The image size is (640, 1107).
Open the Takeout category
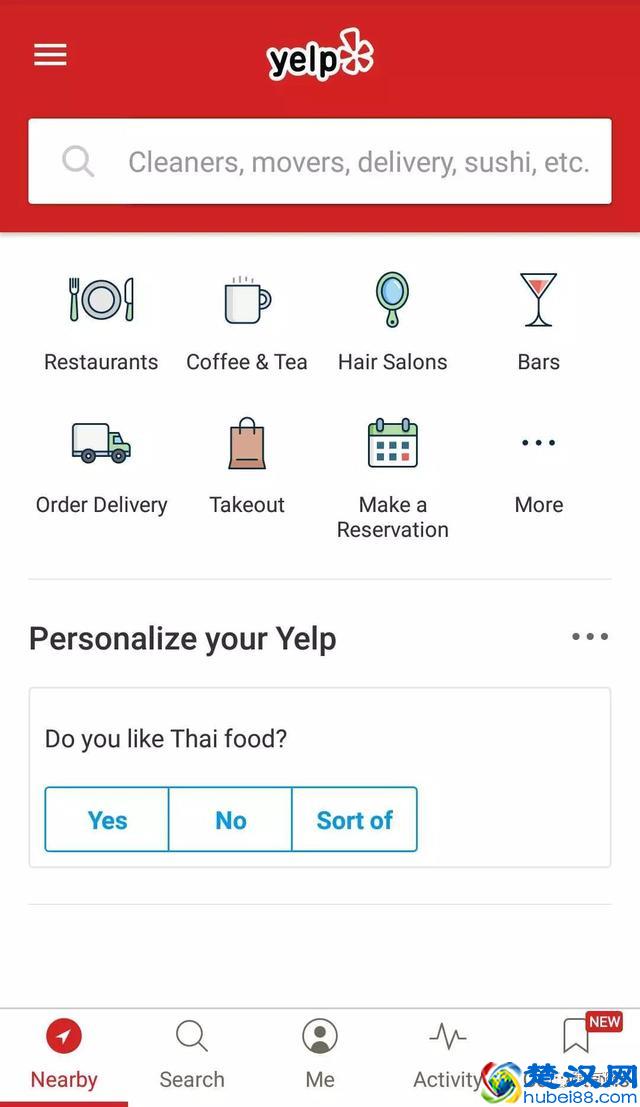[247, 466]
